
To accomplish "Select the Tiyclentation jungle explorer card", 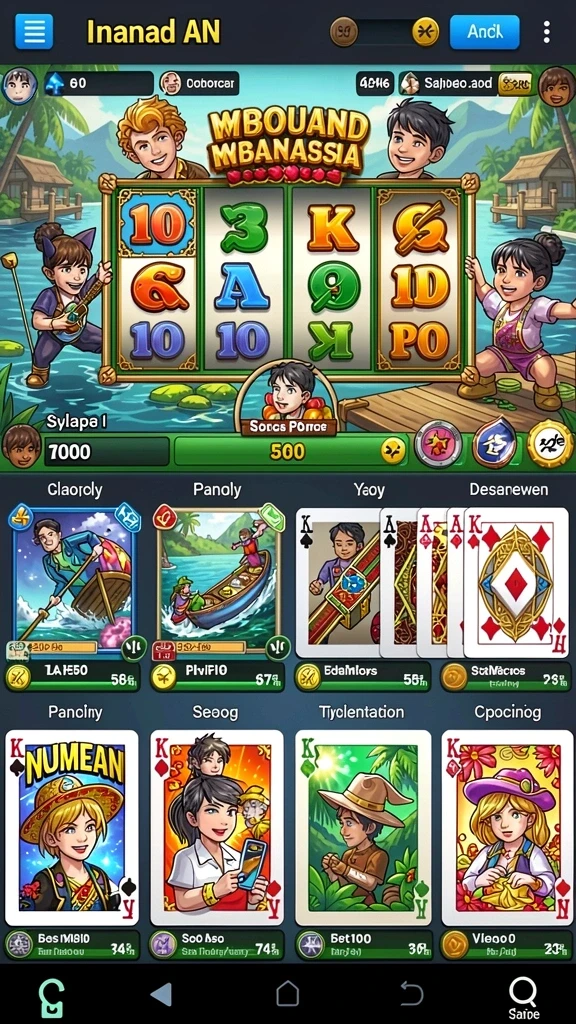I will [363, 827].
